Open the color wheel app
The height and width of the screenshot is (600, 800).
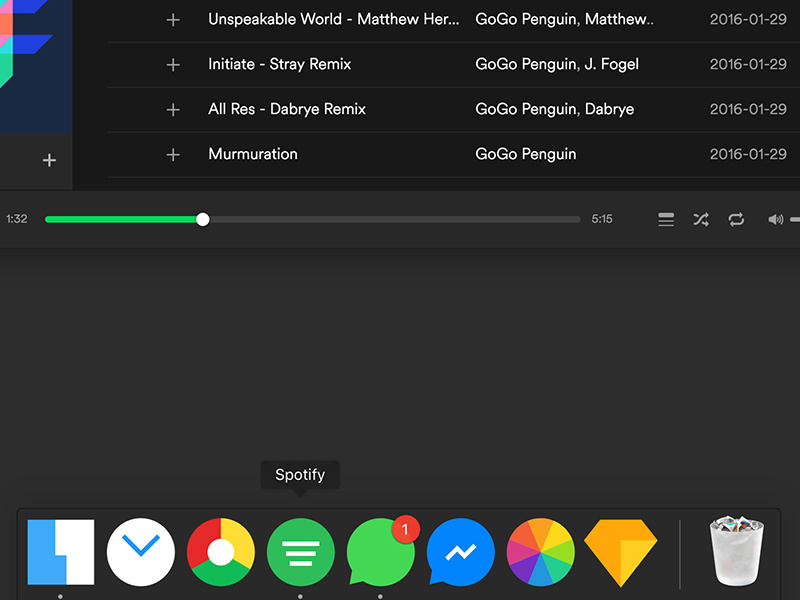tap(540, 552)
